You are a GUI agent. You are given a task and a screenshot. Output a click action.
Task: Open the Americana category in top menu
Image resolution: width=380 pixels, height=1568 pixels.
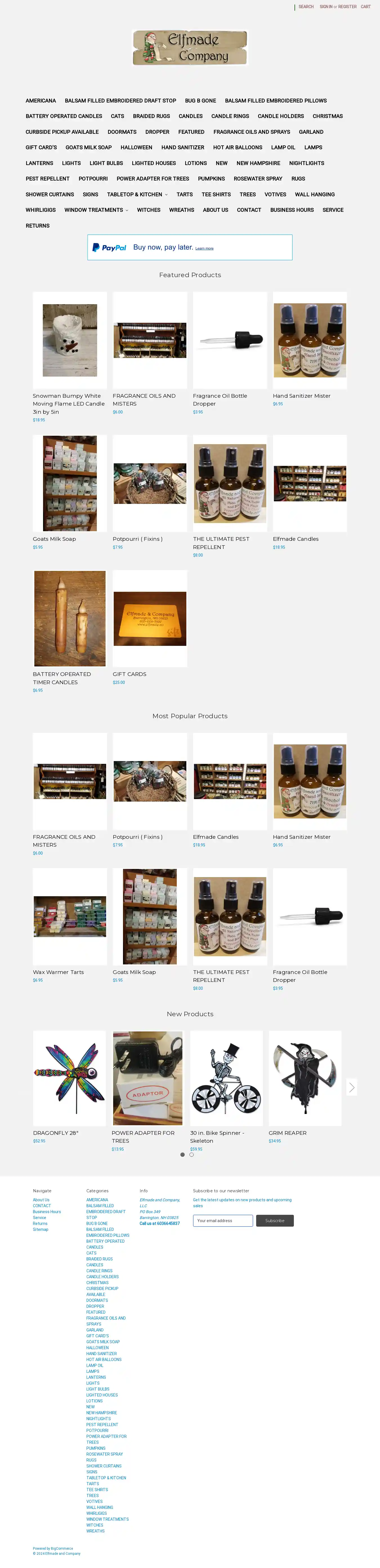41,101
